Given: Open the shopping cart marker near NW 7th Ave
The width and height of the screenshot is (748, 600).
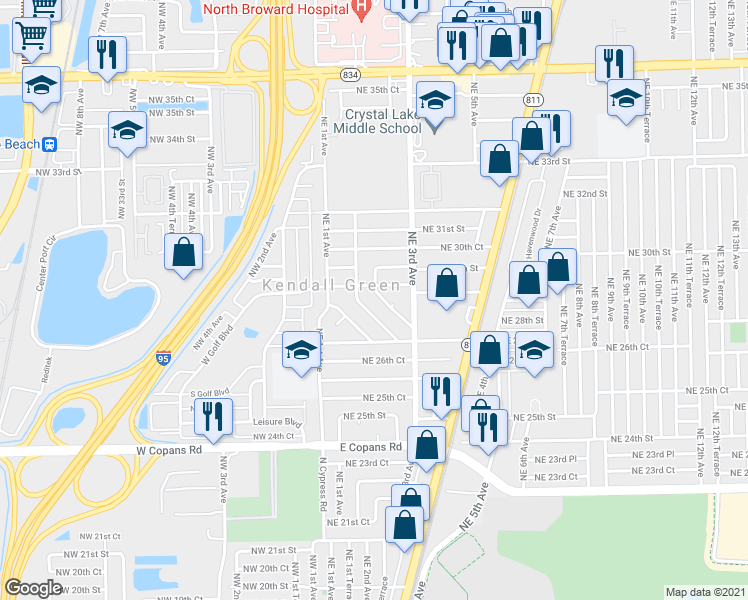Looking at the screenshot, I should pyautogui.click(x=33, y=38).
